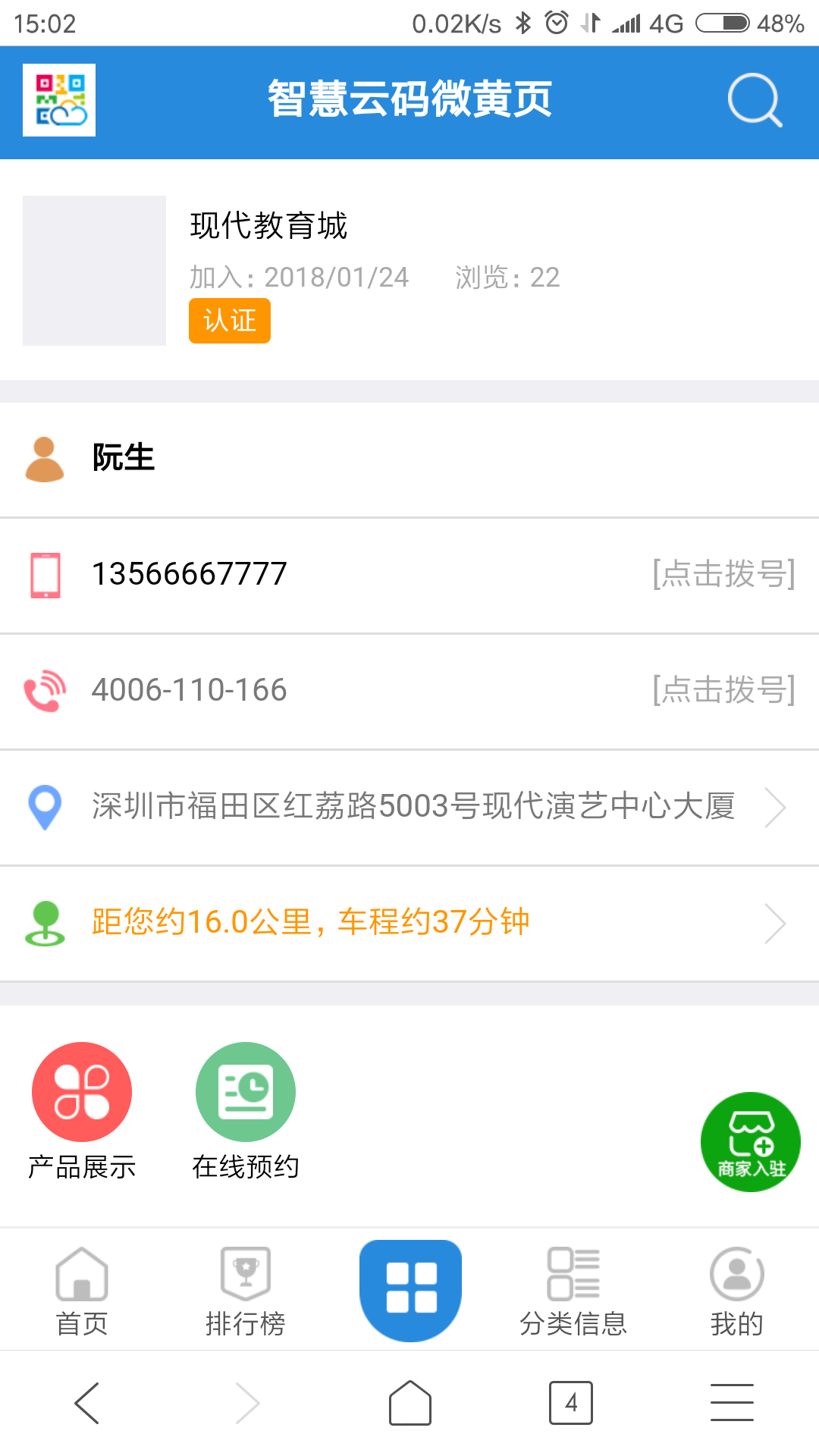Open the center blue grid tab
819x1456 pixels.
(x=410, y=1288)
